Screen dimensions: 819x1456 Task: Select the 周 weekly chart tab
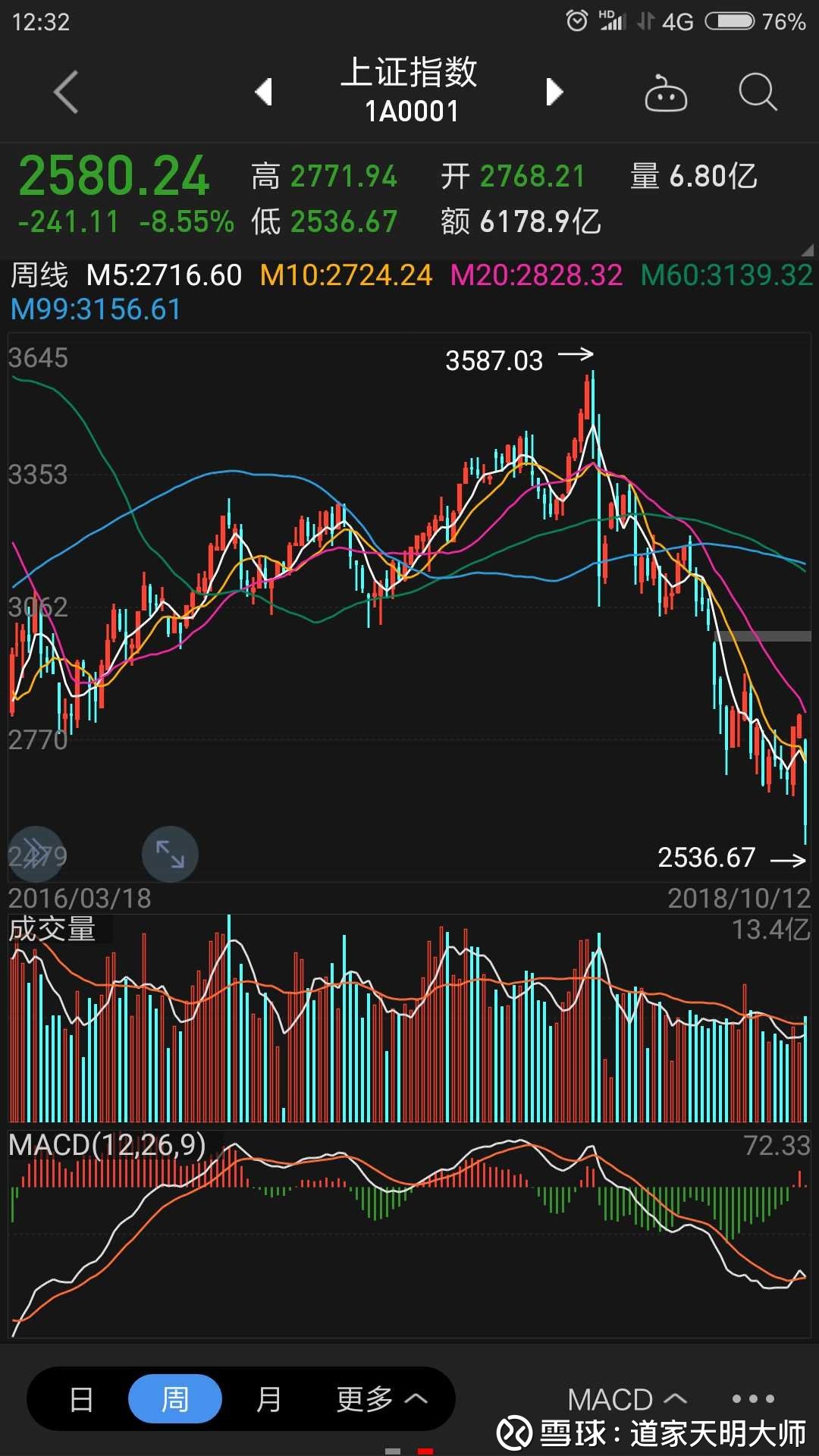(x=175, y=1399)
